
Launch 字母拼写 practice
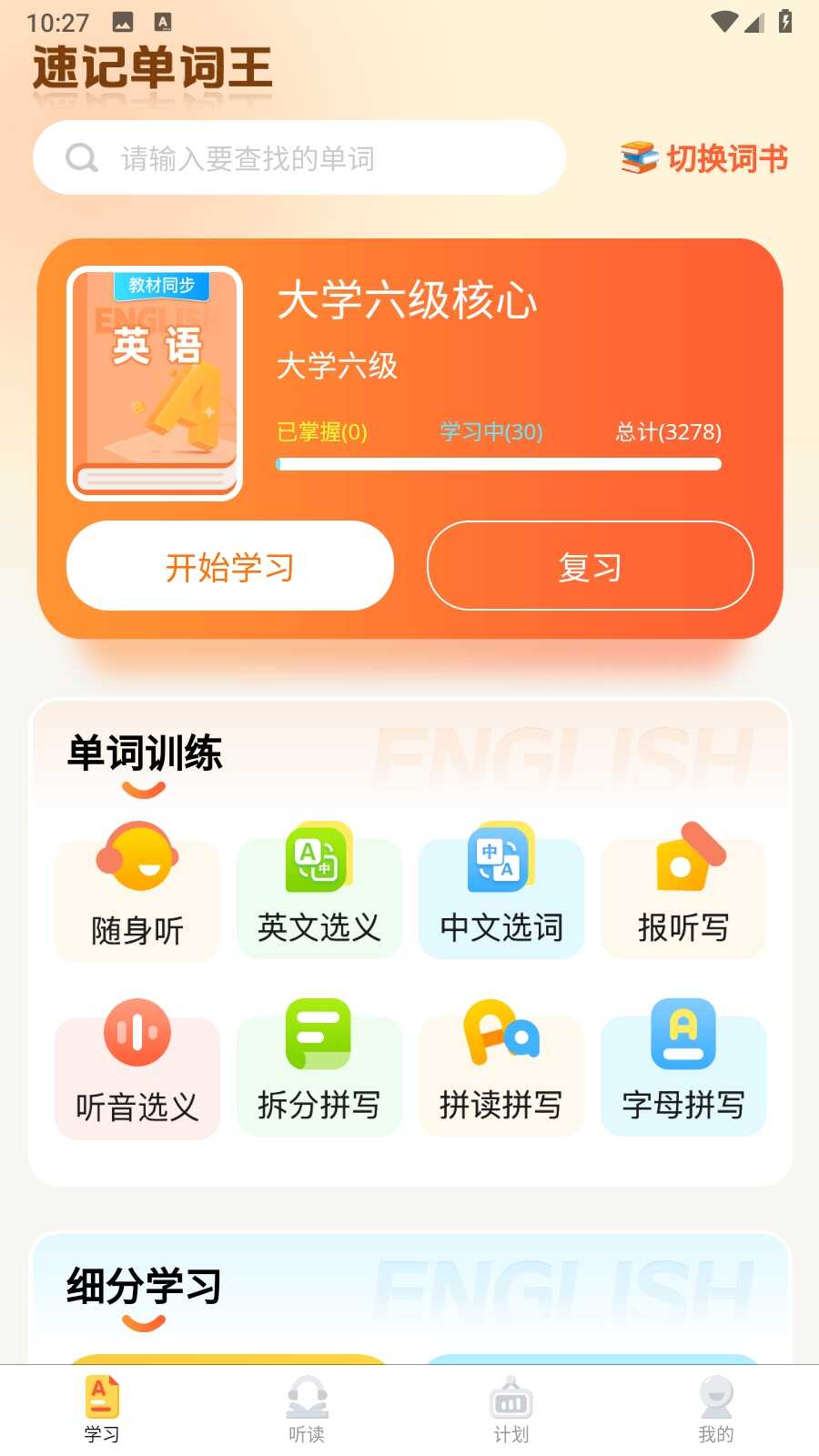click(683, 1069)
